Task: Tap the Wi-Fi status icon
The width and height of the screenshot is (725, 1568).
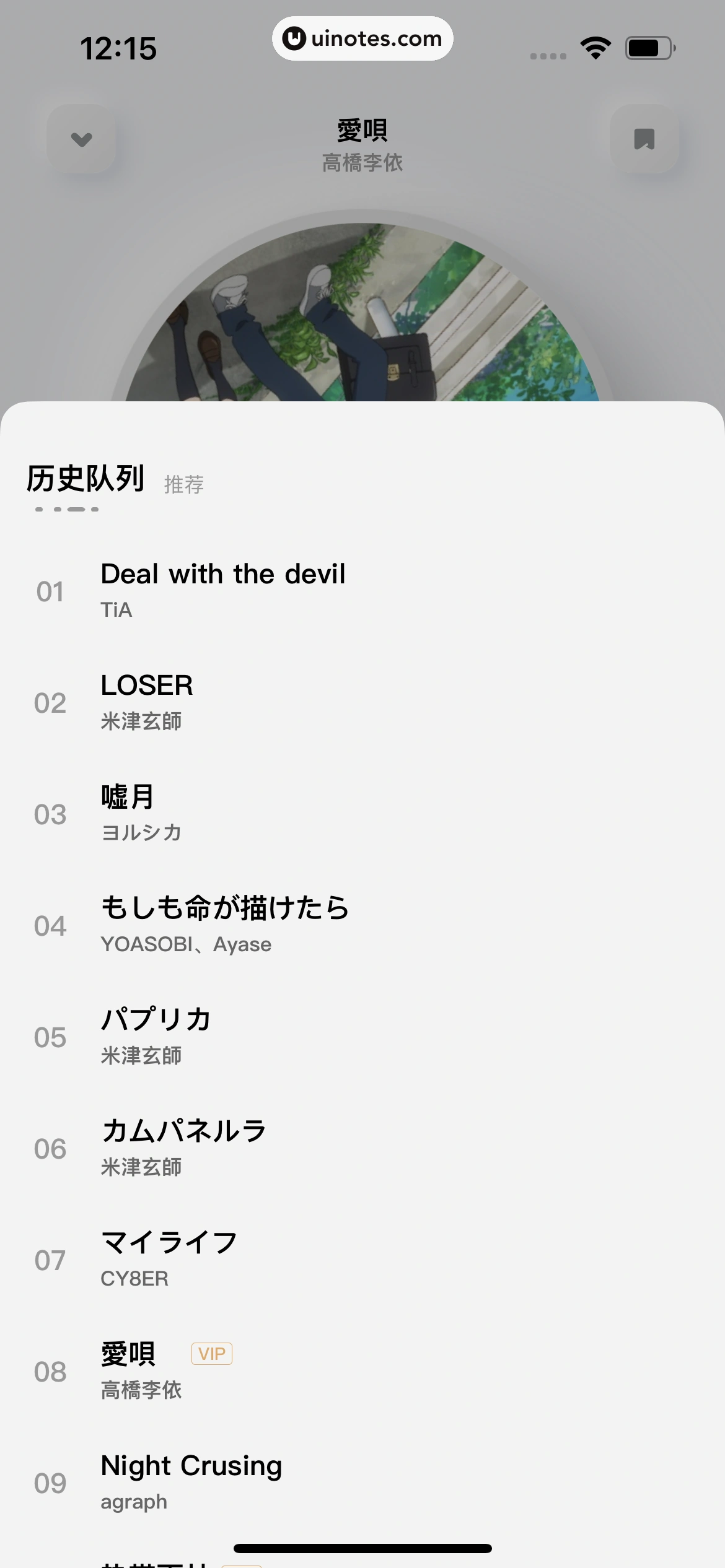Action: coord(595,46)
